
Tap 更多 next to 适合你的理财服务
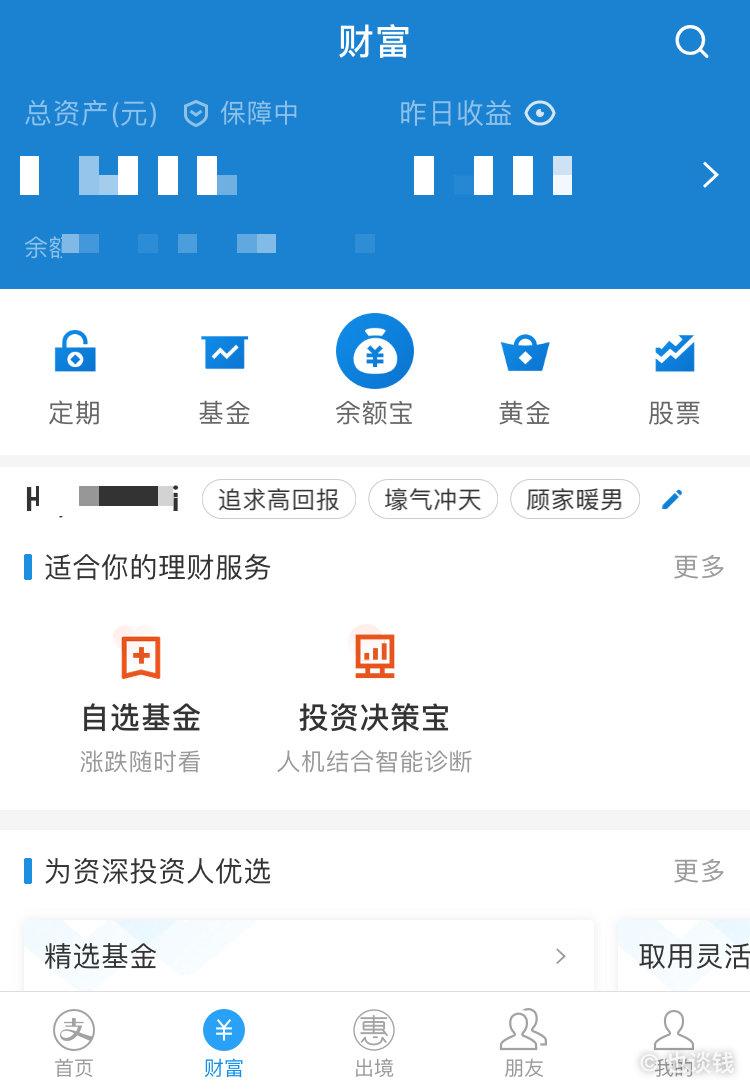[x=697, y=568]
